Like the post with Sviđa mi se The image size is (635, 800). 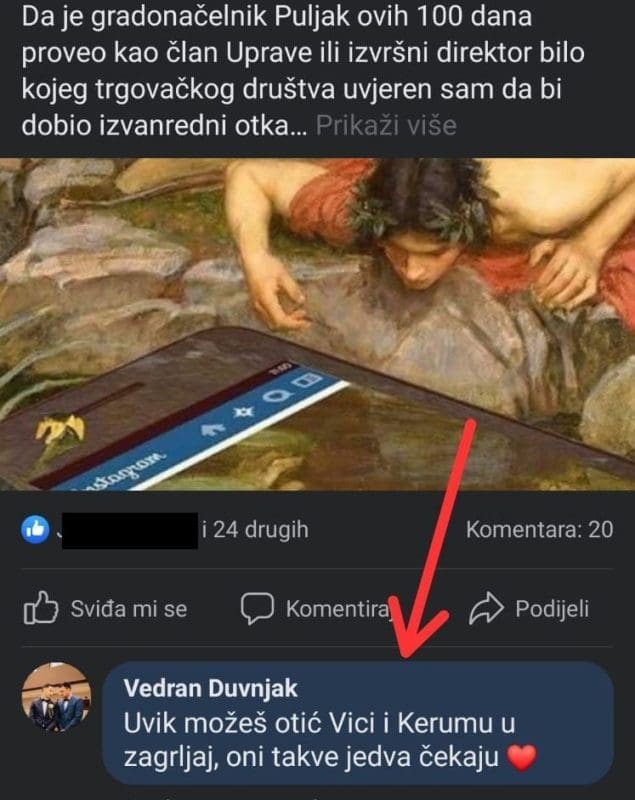(x=105, y=608)
